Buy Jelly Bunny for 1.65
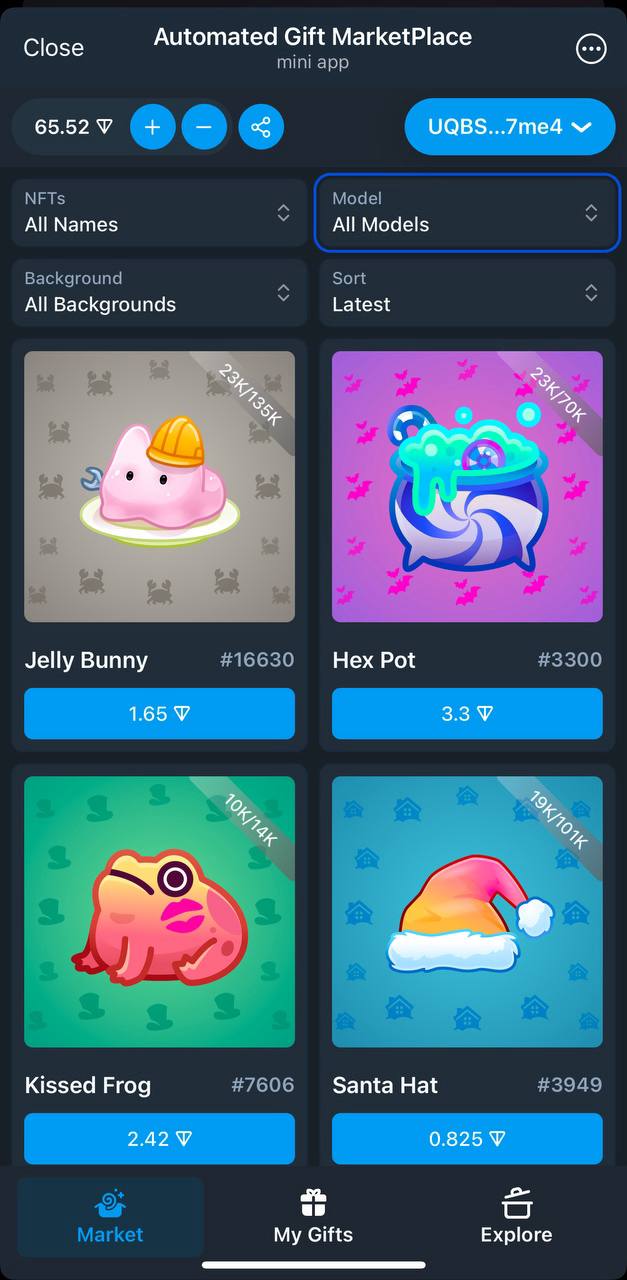 tap(159, 714)
